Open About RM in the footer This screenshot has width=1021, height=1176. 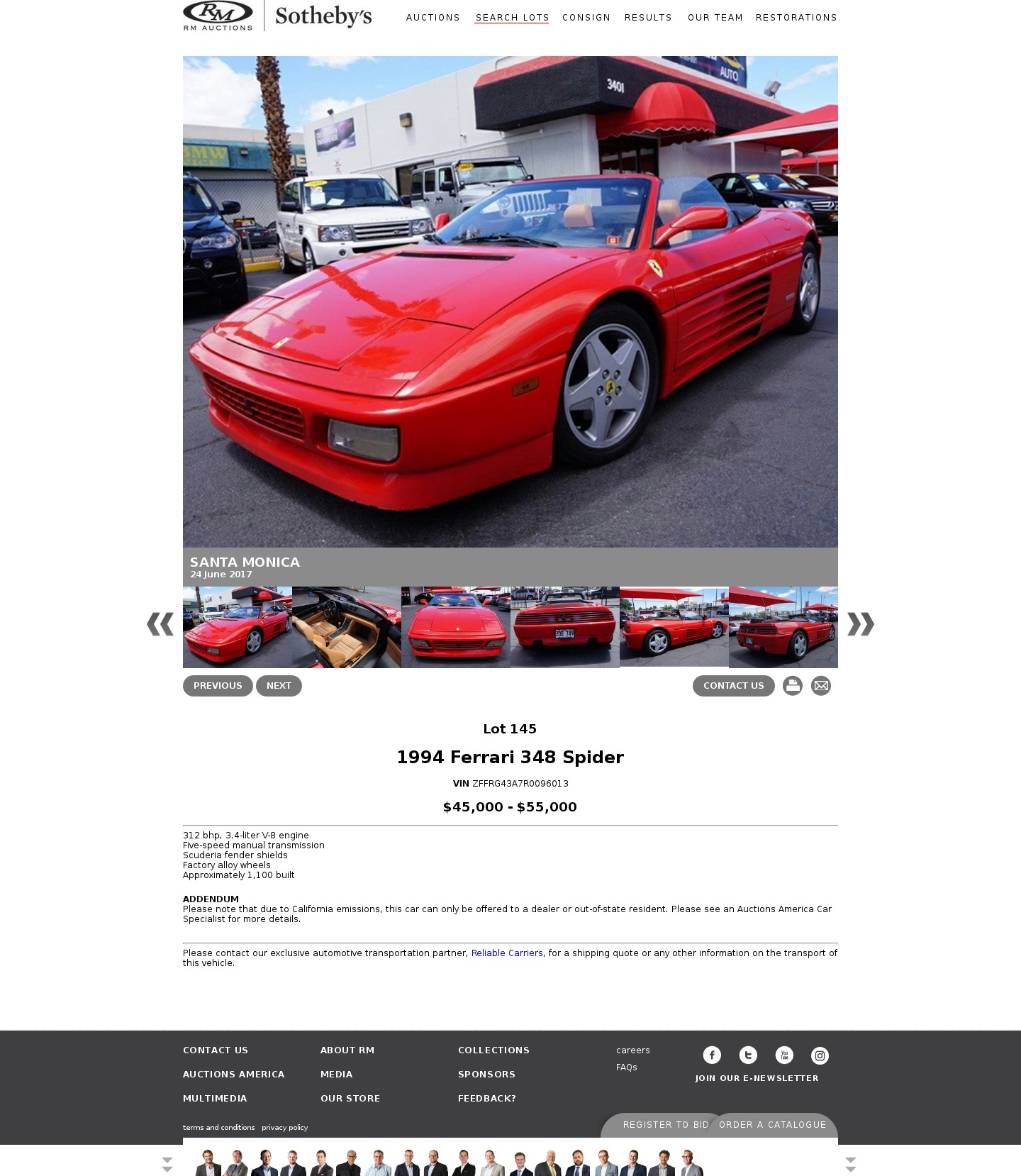click(347, 1050)
